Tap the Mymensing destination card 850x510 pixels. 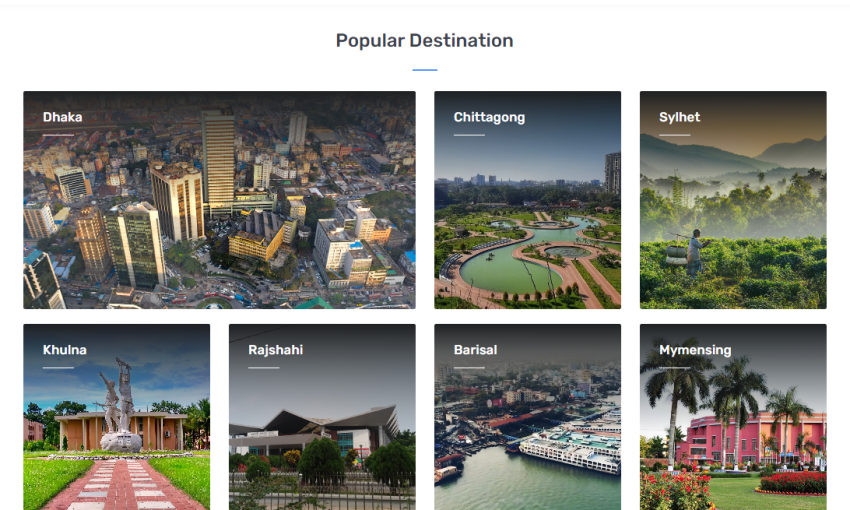pyautogui.click(x=733, y=417)
